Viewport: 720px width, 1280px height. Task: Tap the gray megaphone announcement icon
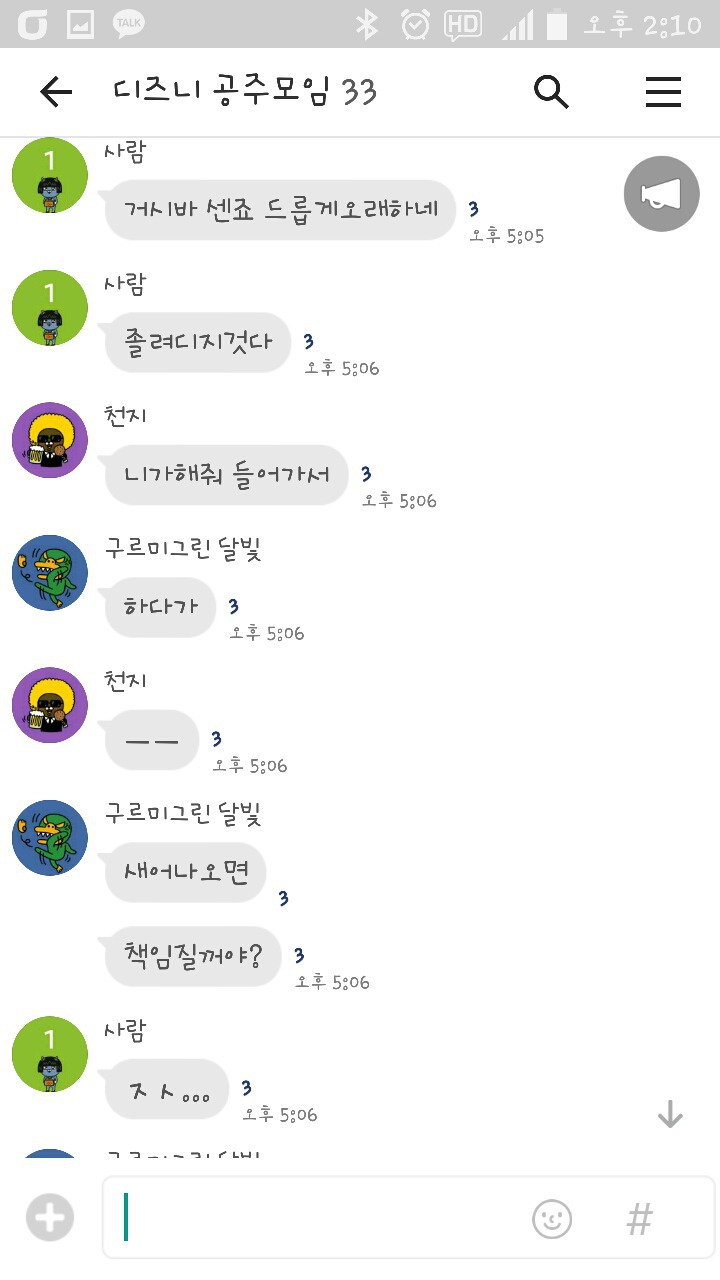(661, 193)
